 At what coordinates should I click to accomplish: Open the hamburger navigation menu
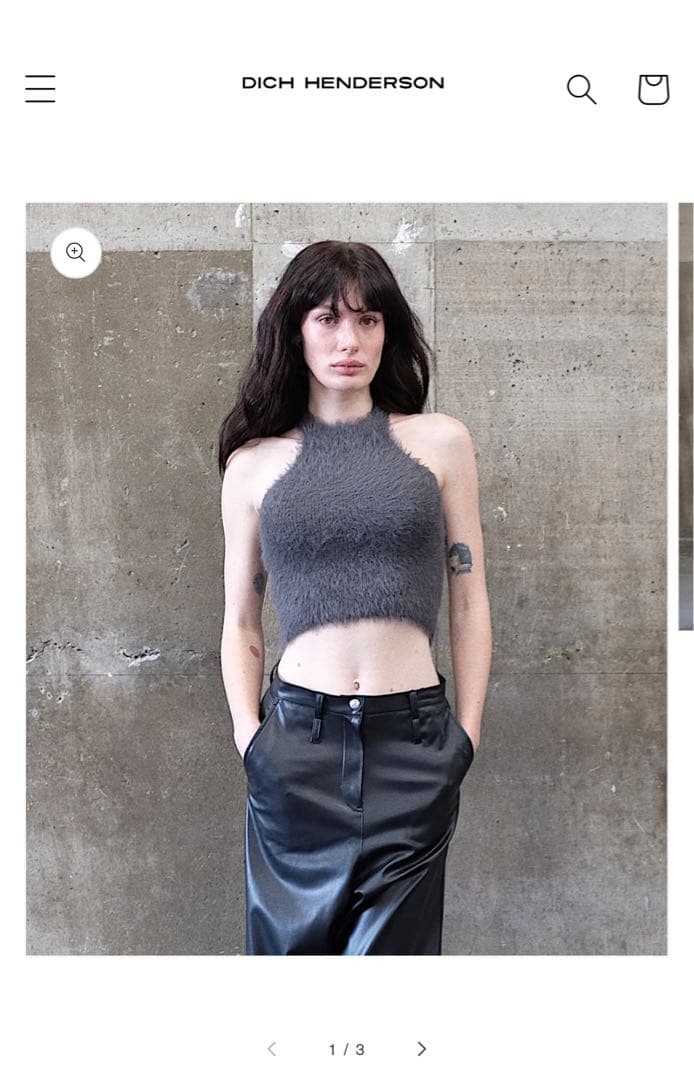(x=40, y=88)
